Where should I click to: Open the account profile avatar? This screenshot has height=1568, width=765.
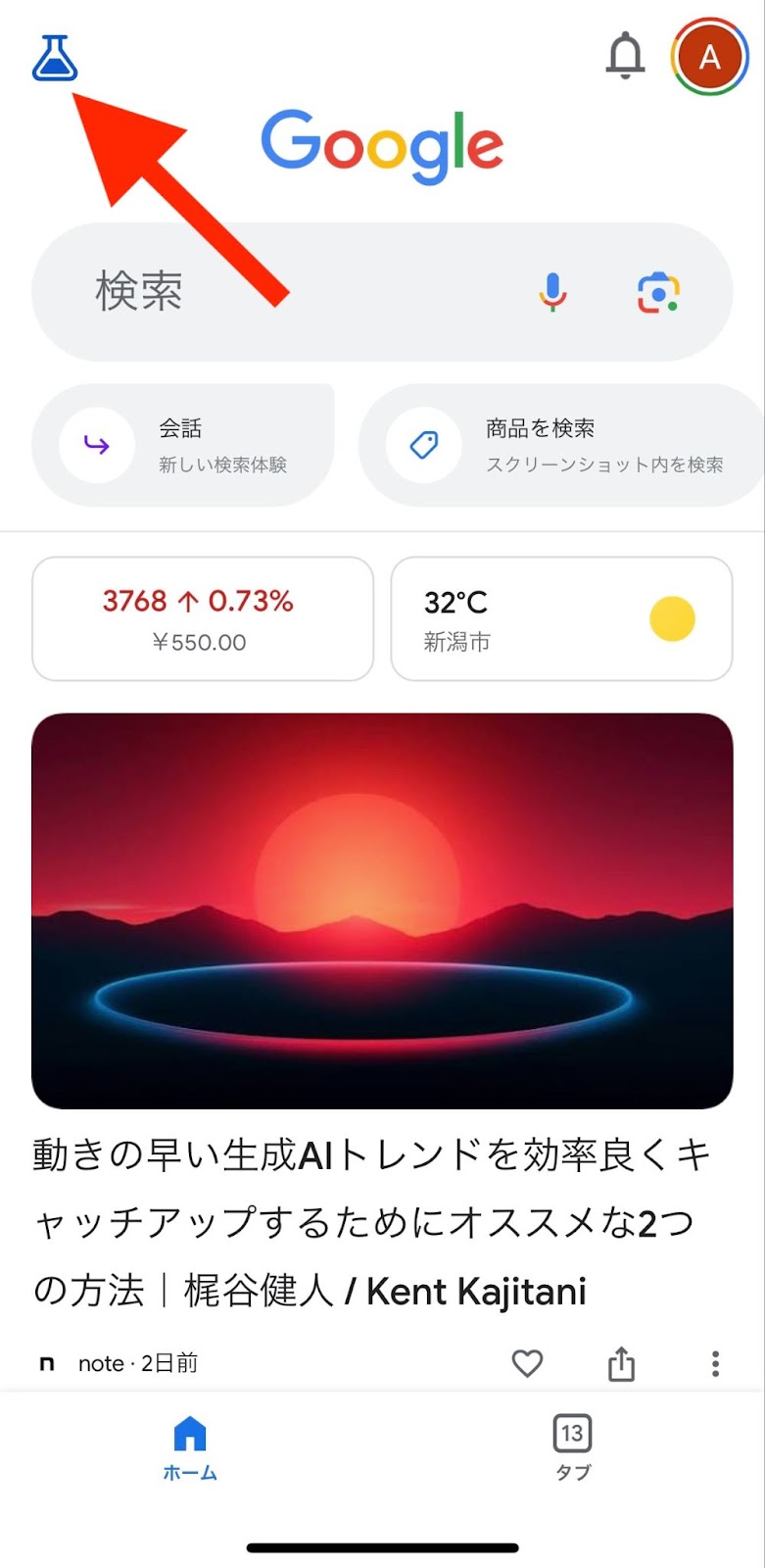(709, 57)
